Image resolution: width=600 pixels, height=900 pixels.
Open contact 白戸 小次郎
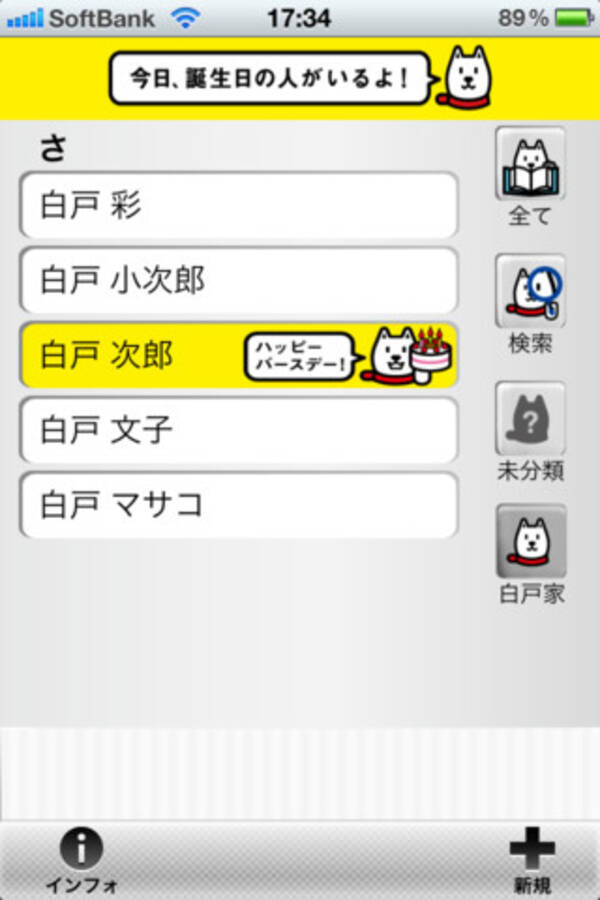[x=238, y=280]
